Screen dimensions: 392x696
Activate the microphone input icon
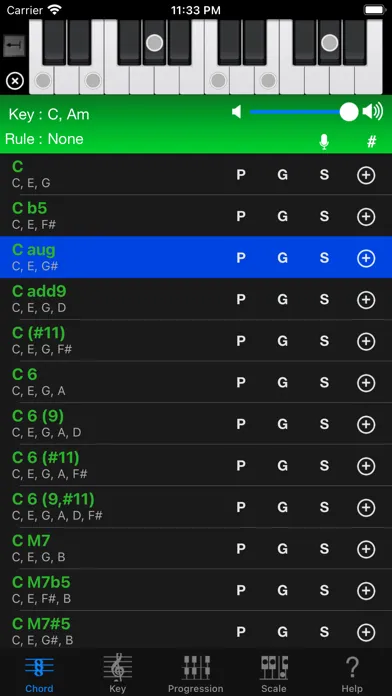(x=324, y=142)
